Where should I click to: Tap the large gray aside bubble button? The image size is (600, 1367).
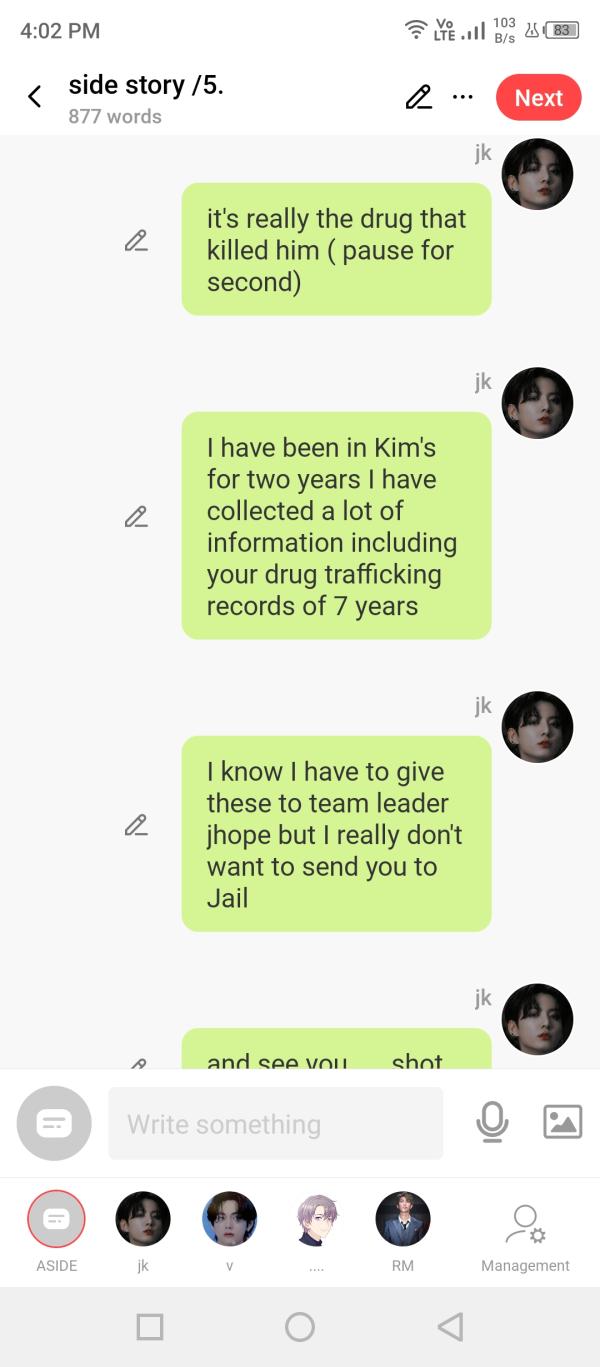54,1124
